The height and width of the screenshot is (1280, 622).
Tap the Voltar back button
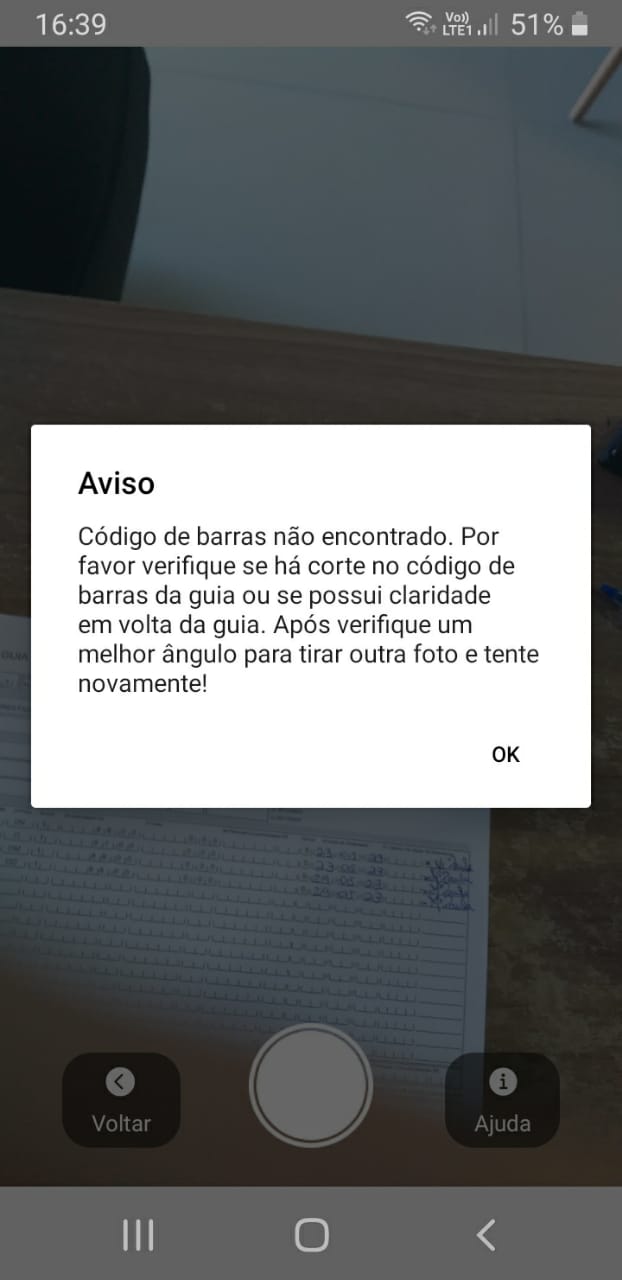[121, 1100]
